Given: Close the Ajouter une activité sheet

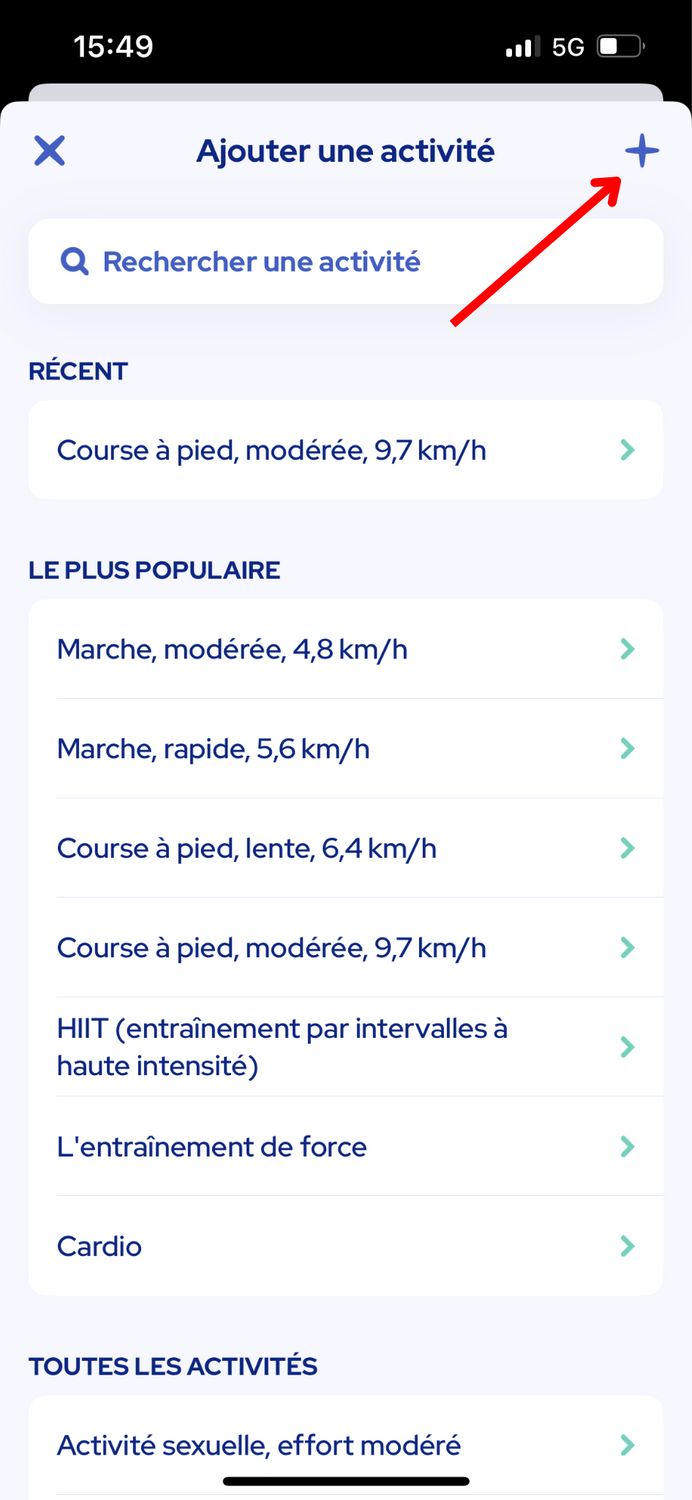Looking at the screenshot, I should tap(49, 151).
